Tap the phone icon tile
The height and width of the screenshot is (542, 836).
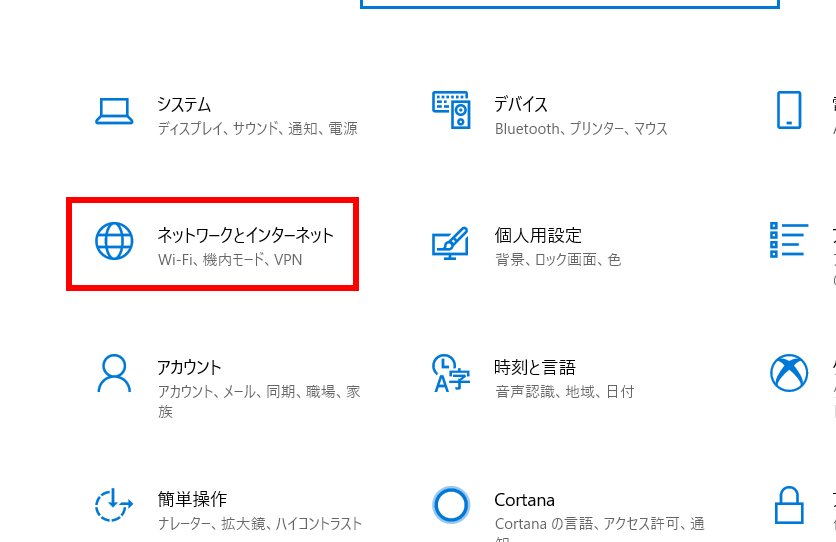[x=790, y=110]
